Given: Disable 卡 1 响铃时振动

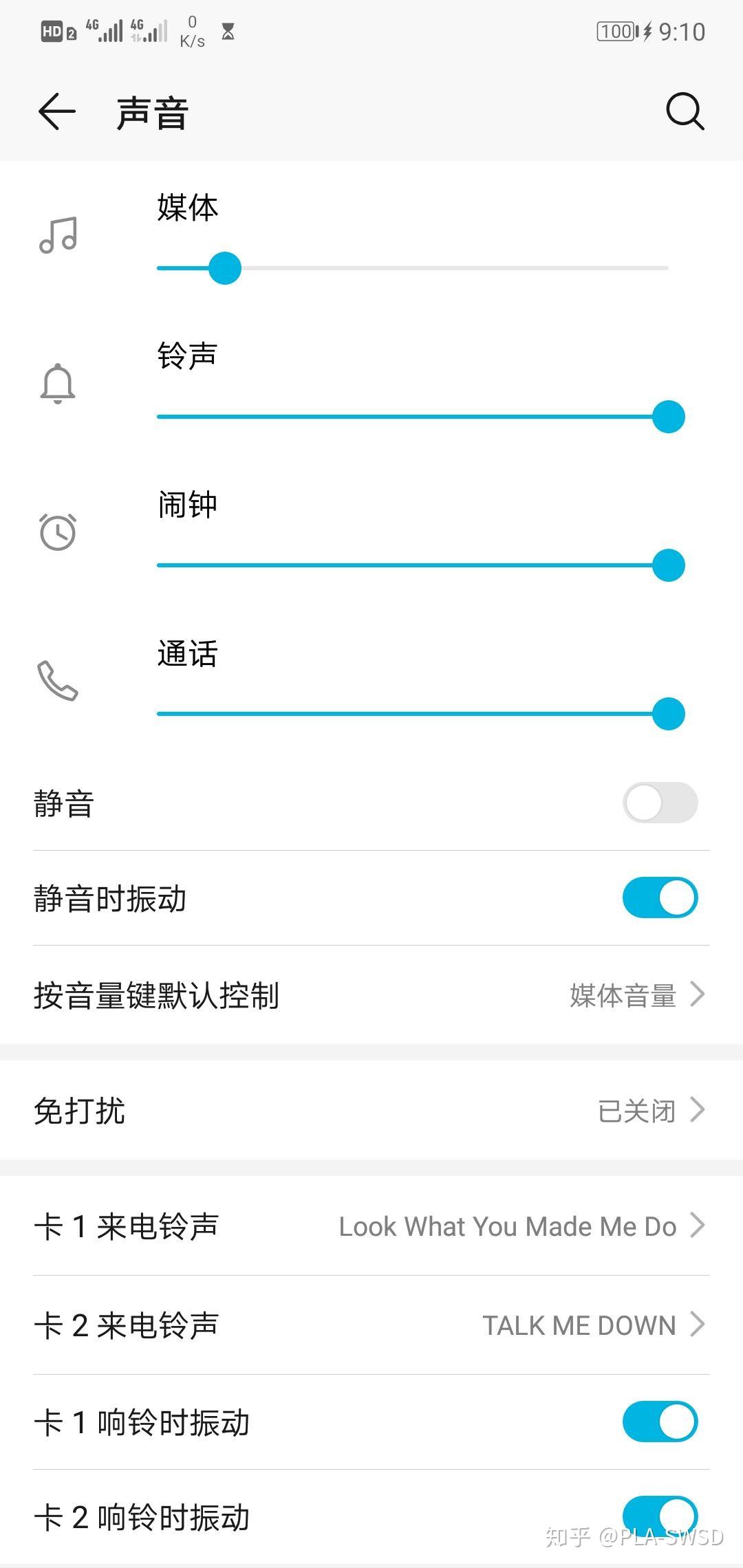Looking at the screenshot, I should coord(660,1422).
